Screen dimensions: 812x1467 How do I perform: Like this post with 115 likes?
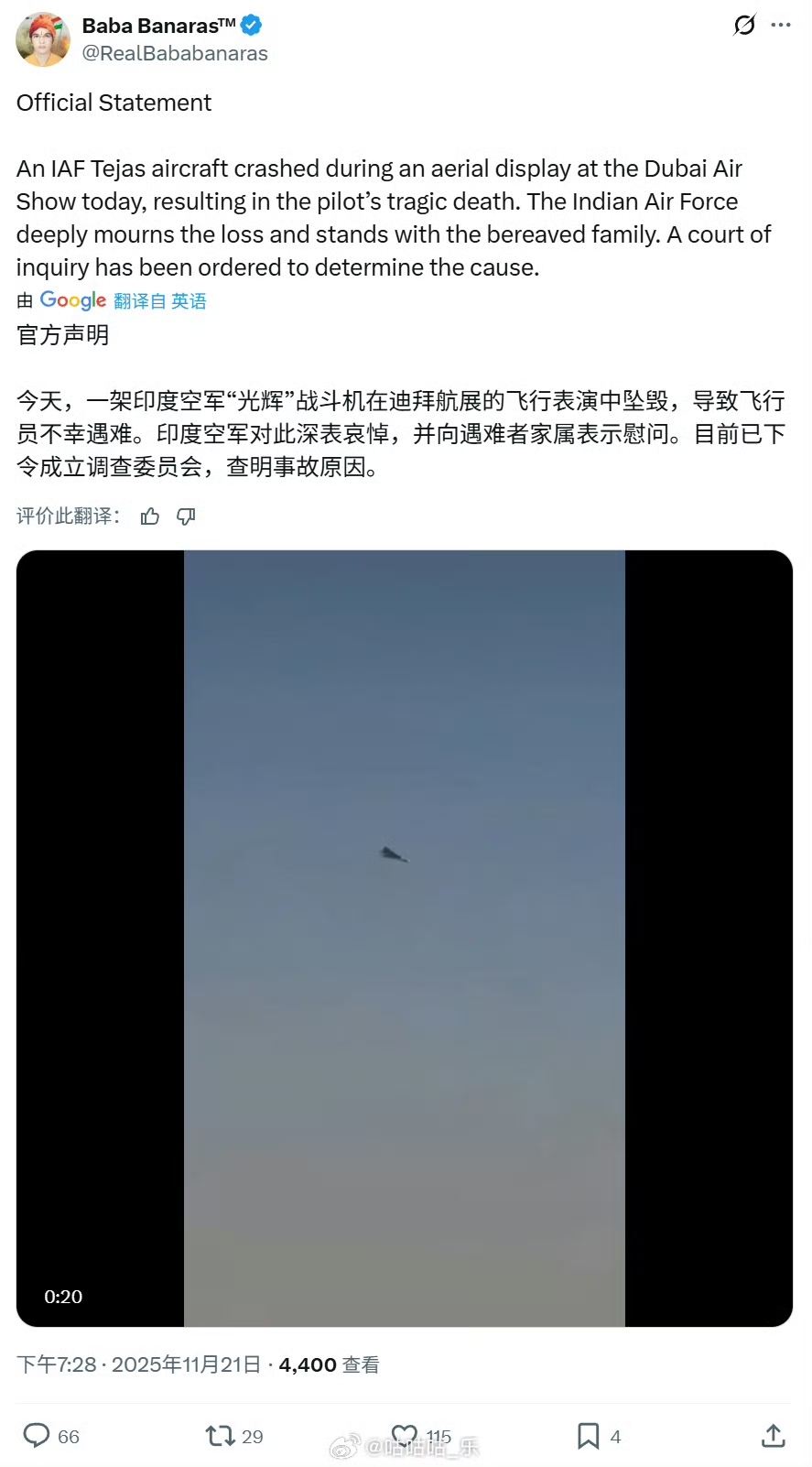(404, 1435)
